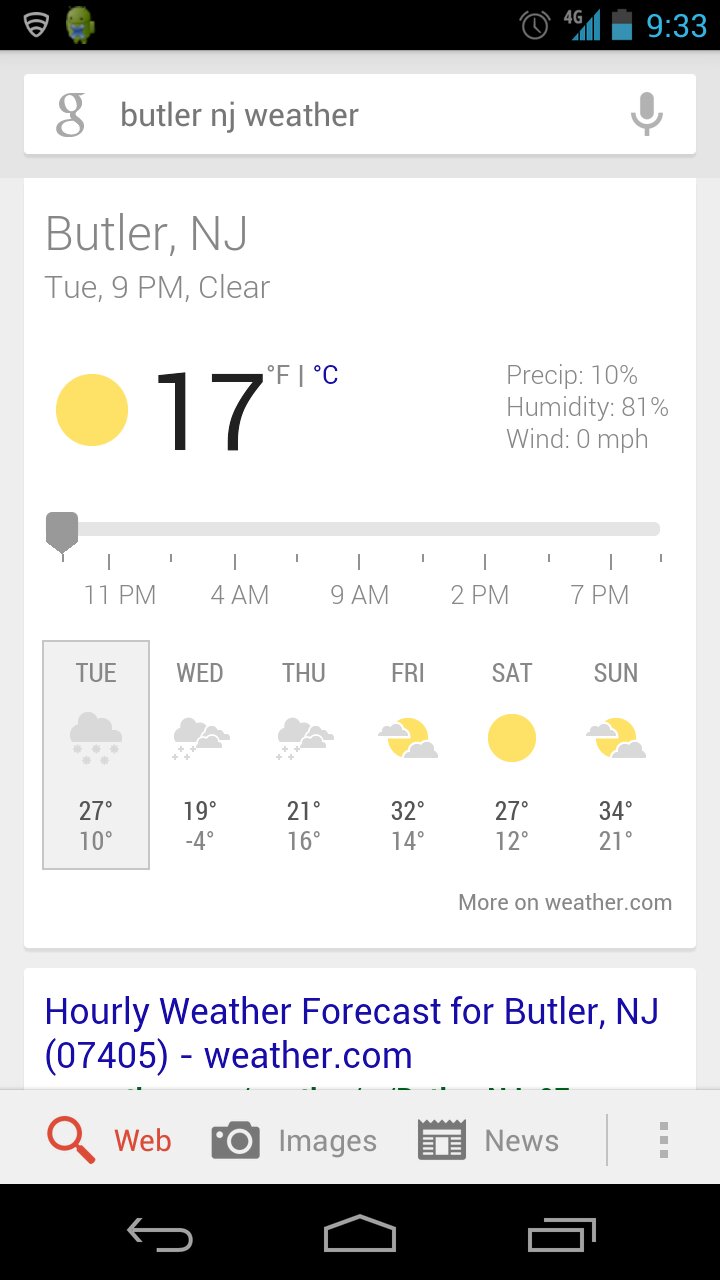Select the SUN forecast day
This screenshot has height=1280, width=720.
click(616, 755)
